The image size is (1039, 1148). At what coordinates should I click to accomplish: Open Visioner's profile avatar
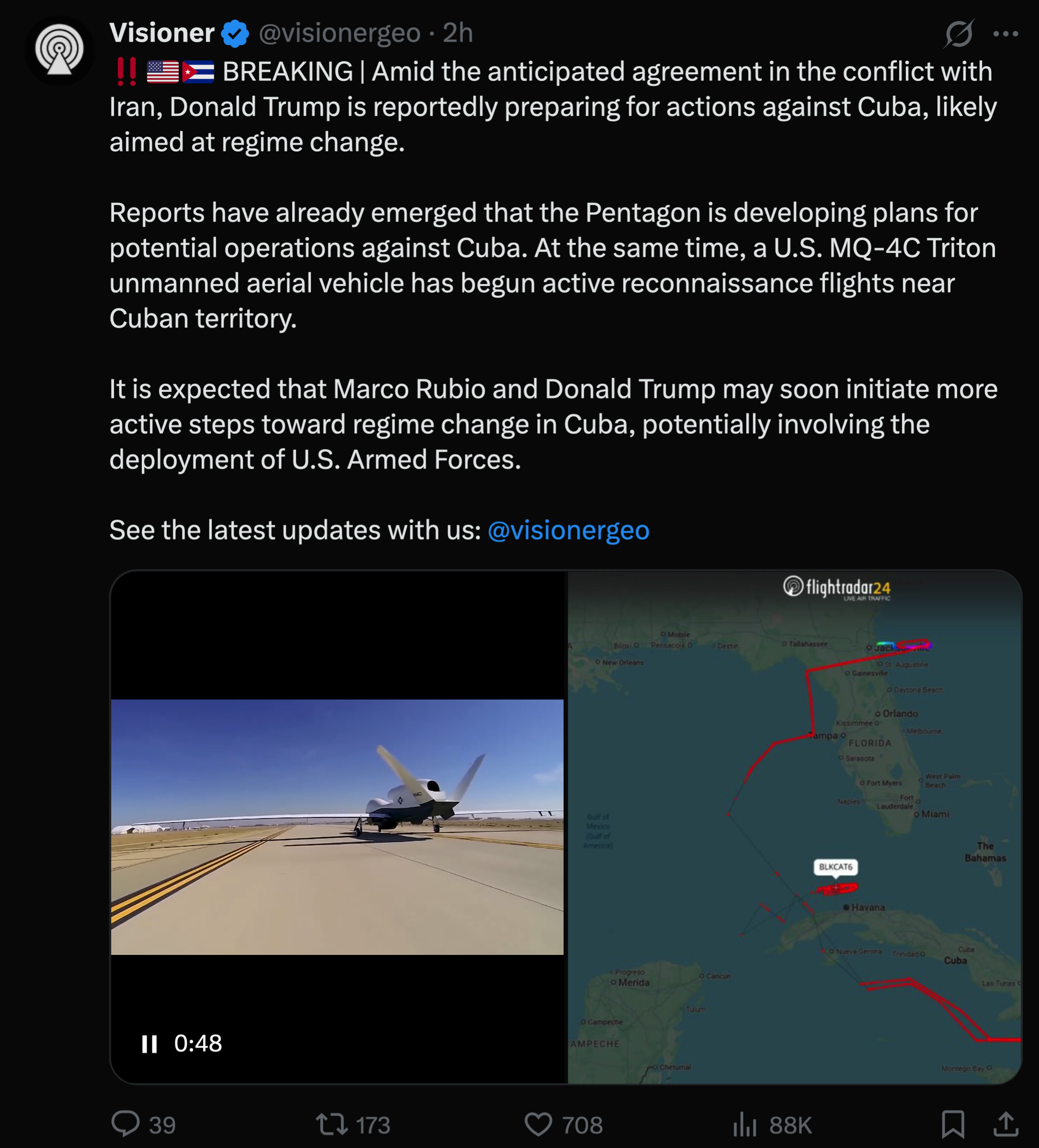(x=59, y=50)
